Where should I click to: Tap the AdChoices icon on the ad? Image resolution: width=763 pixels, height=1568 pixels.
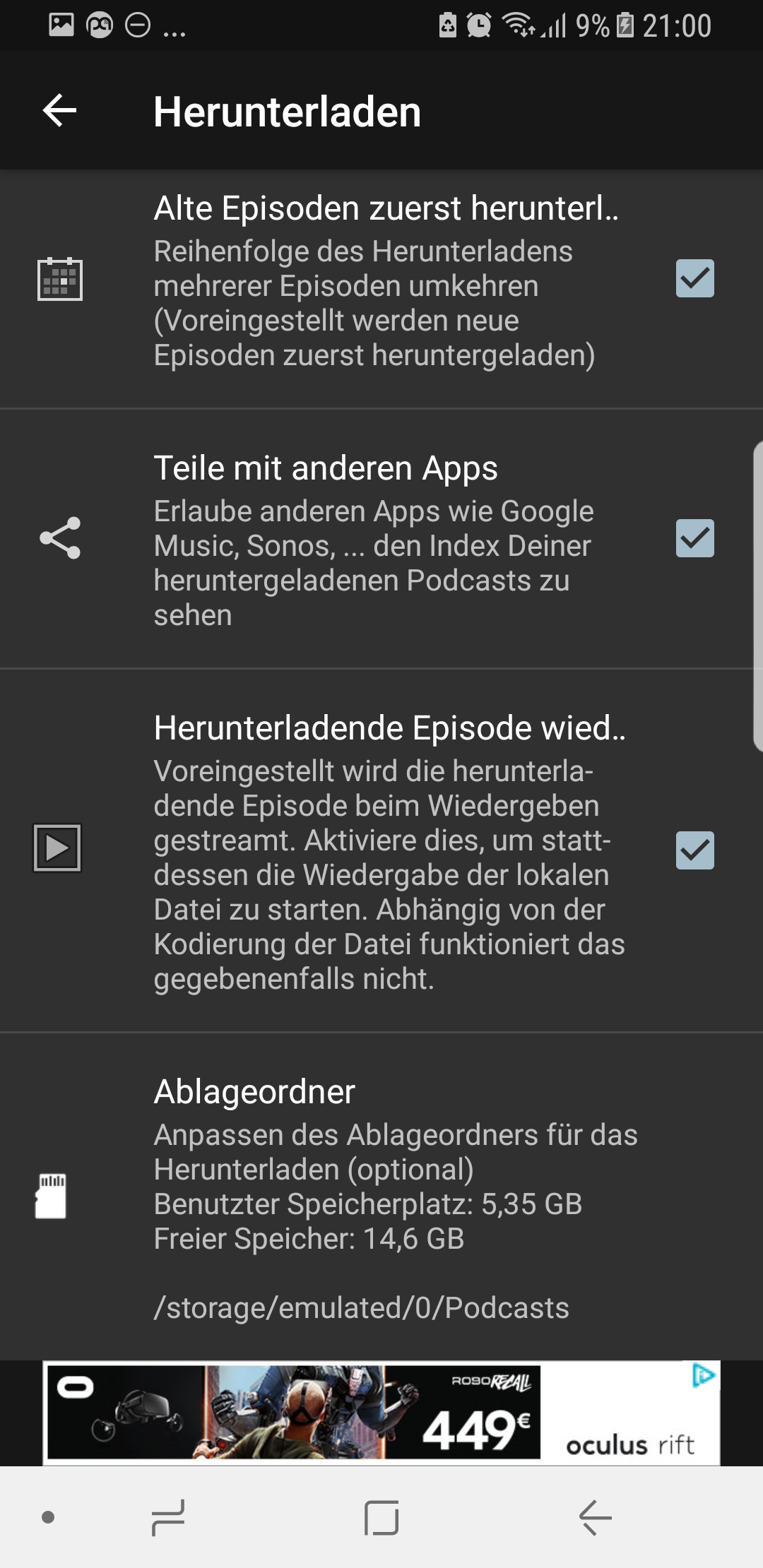[x=704, y=1375]
